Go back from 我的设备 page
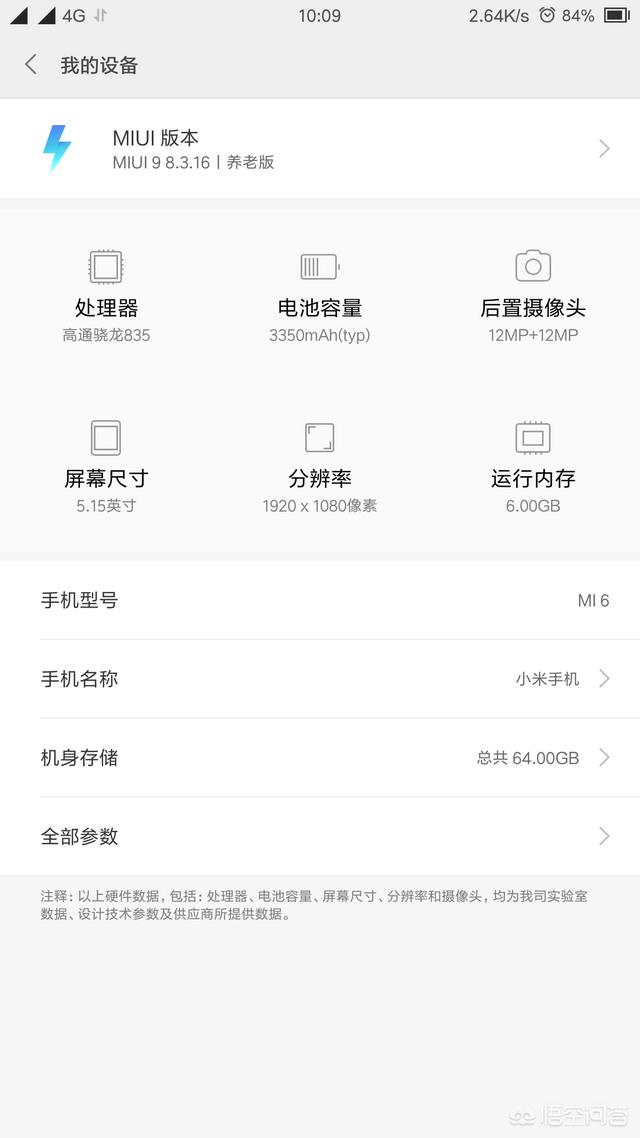Image resolution: width=640 pixels, height=1138 pixels. pos(31,65)
